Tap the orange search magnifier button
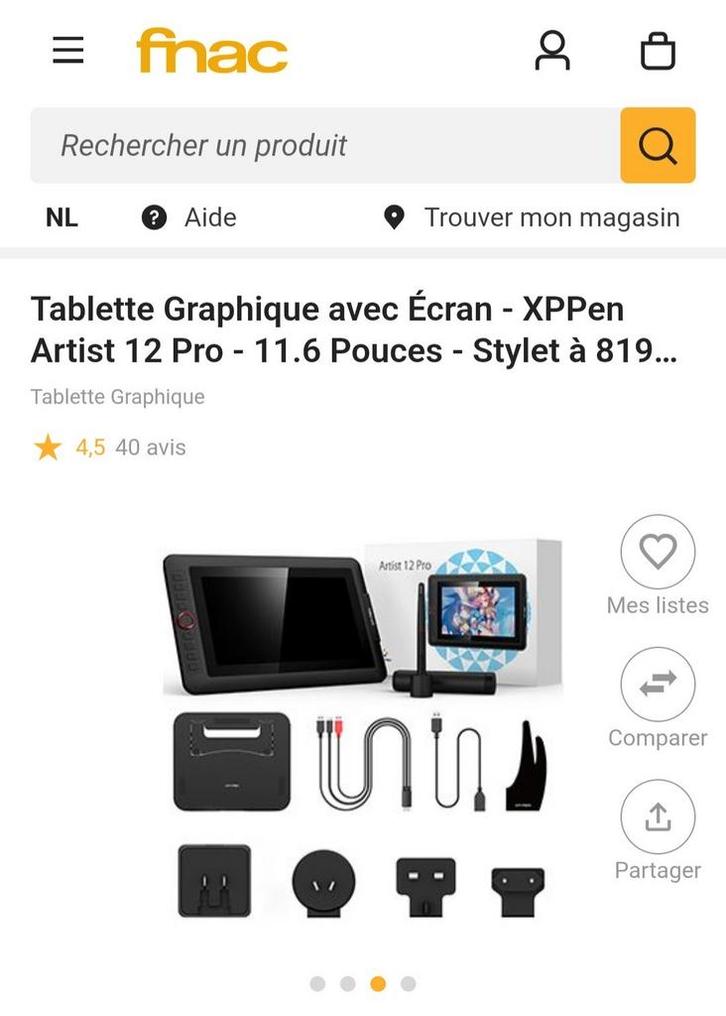 pos(657,145)
